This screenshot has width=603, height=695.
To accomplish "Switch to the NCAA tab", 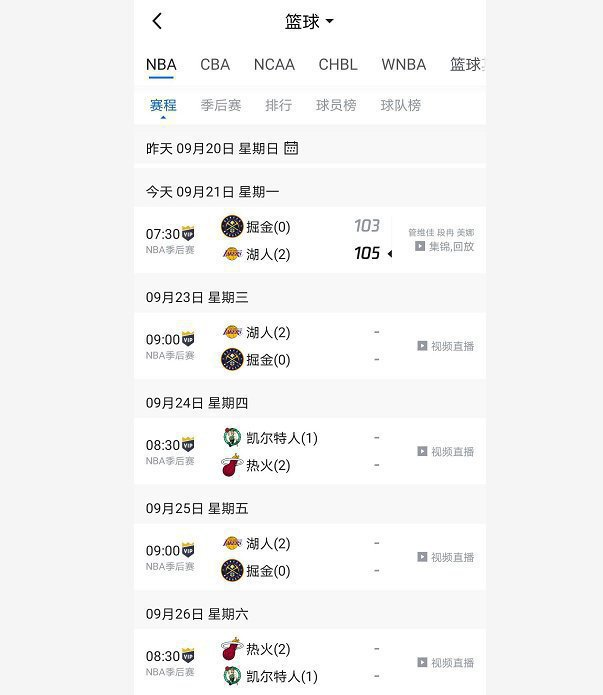I will click(x=274, y=64).
